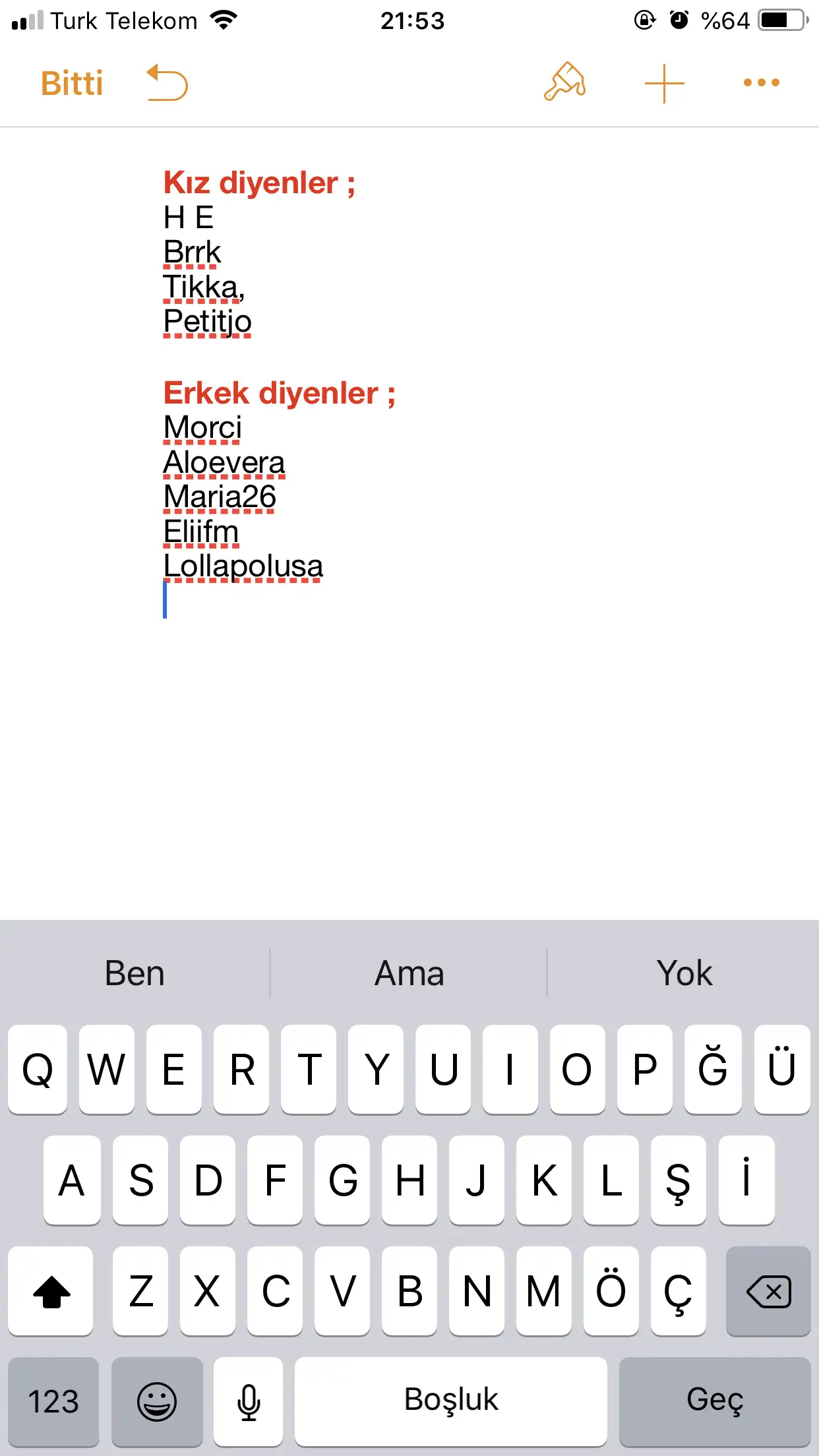Tap Bitti to finish editing
Image resolution: width=819 pixels, height=1456 pixels.
point(72,84)
